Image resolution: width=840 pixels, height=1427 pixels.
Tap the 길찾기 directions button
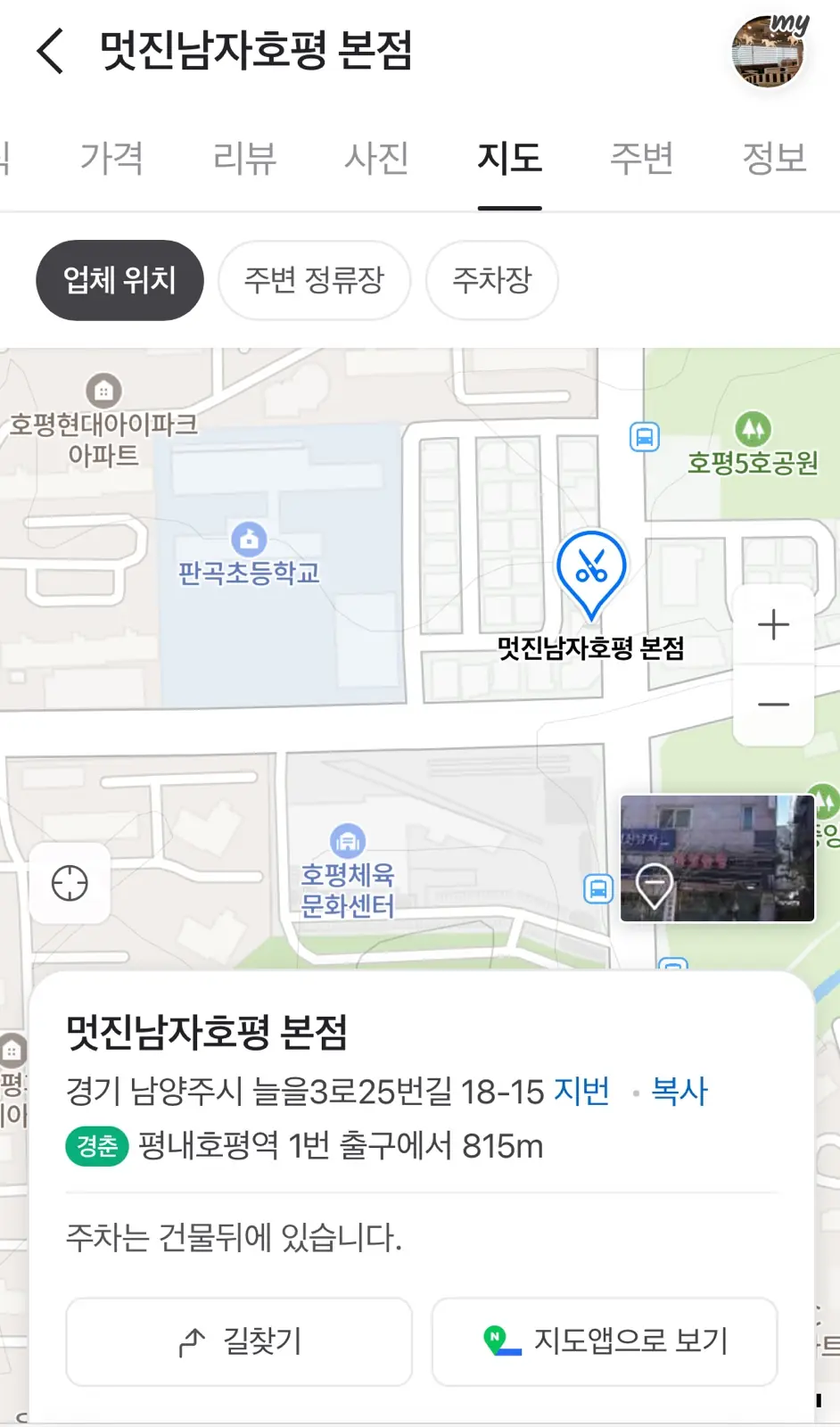(x=239, y=1341)
